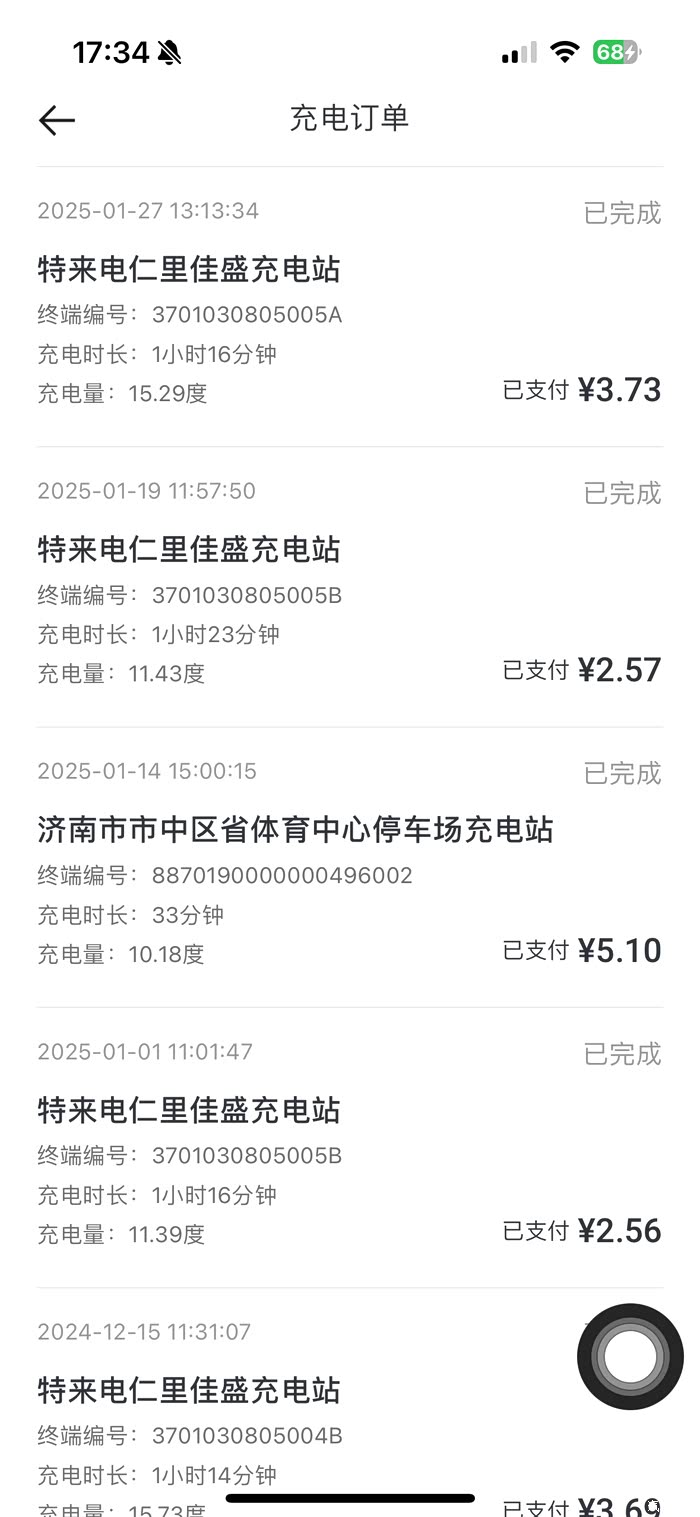This screenshot has height=1517, width=700.
Task: Open the 济南市市中区省体育中心停车场充电站 order
Action: 350,866
